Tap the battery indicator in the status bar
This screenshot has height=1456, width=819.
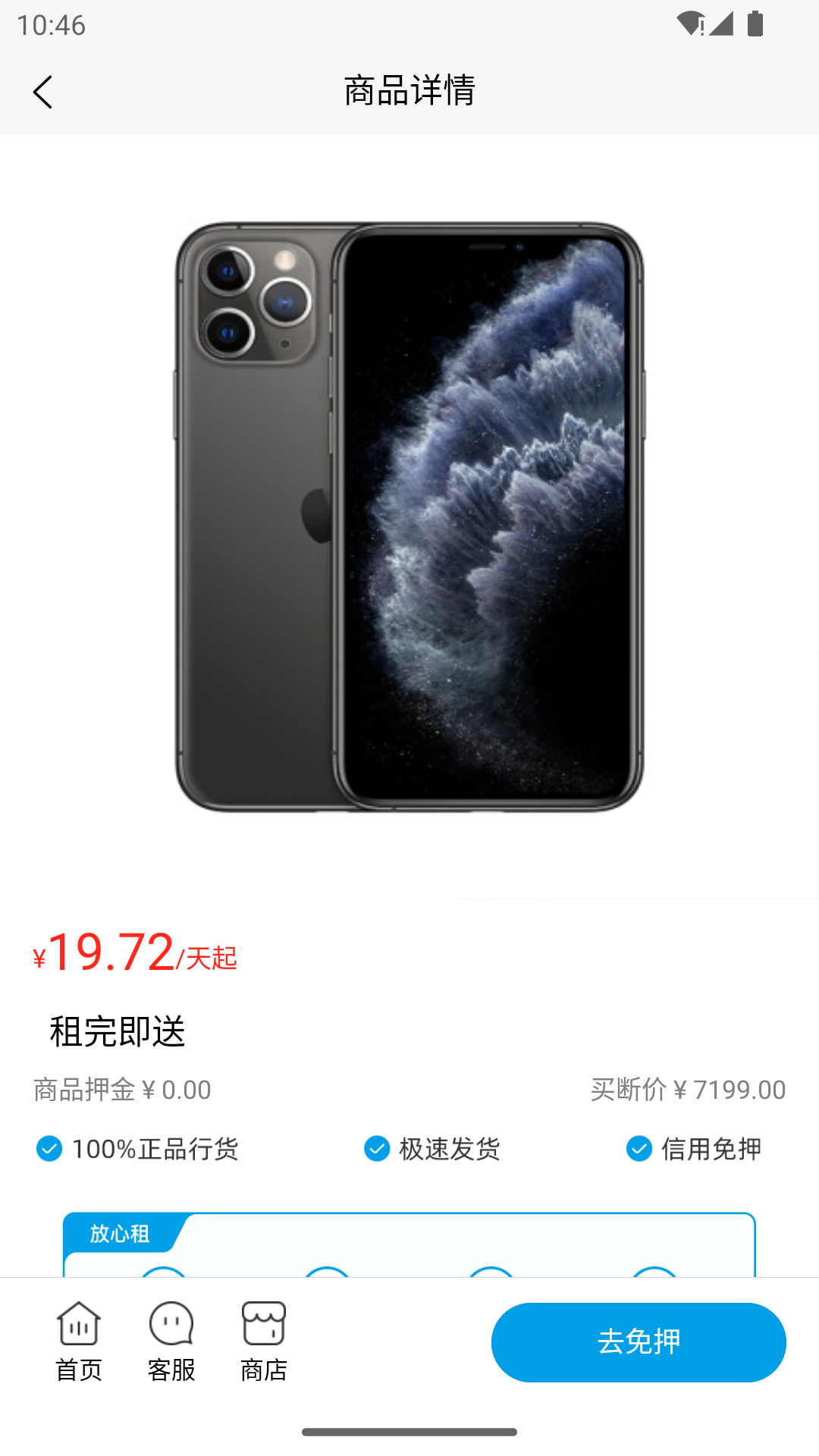click(x=756, y=24)
